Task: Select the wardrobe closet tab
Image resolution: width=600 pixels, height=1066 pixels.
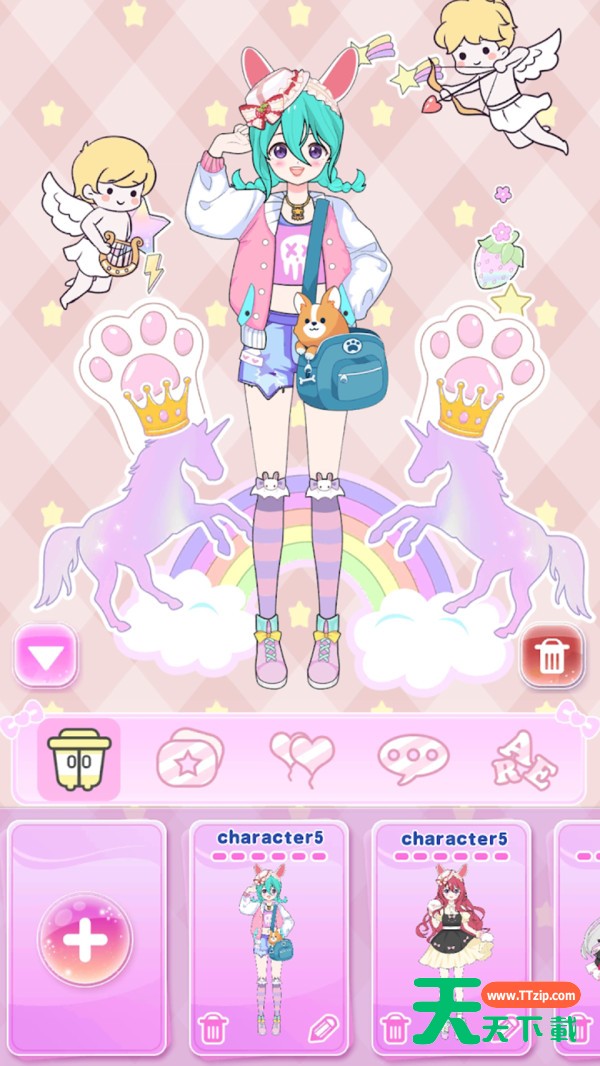Action: (x=79, y=759)
